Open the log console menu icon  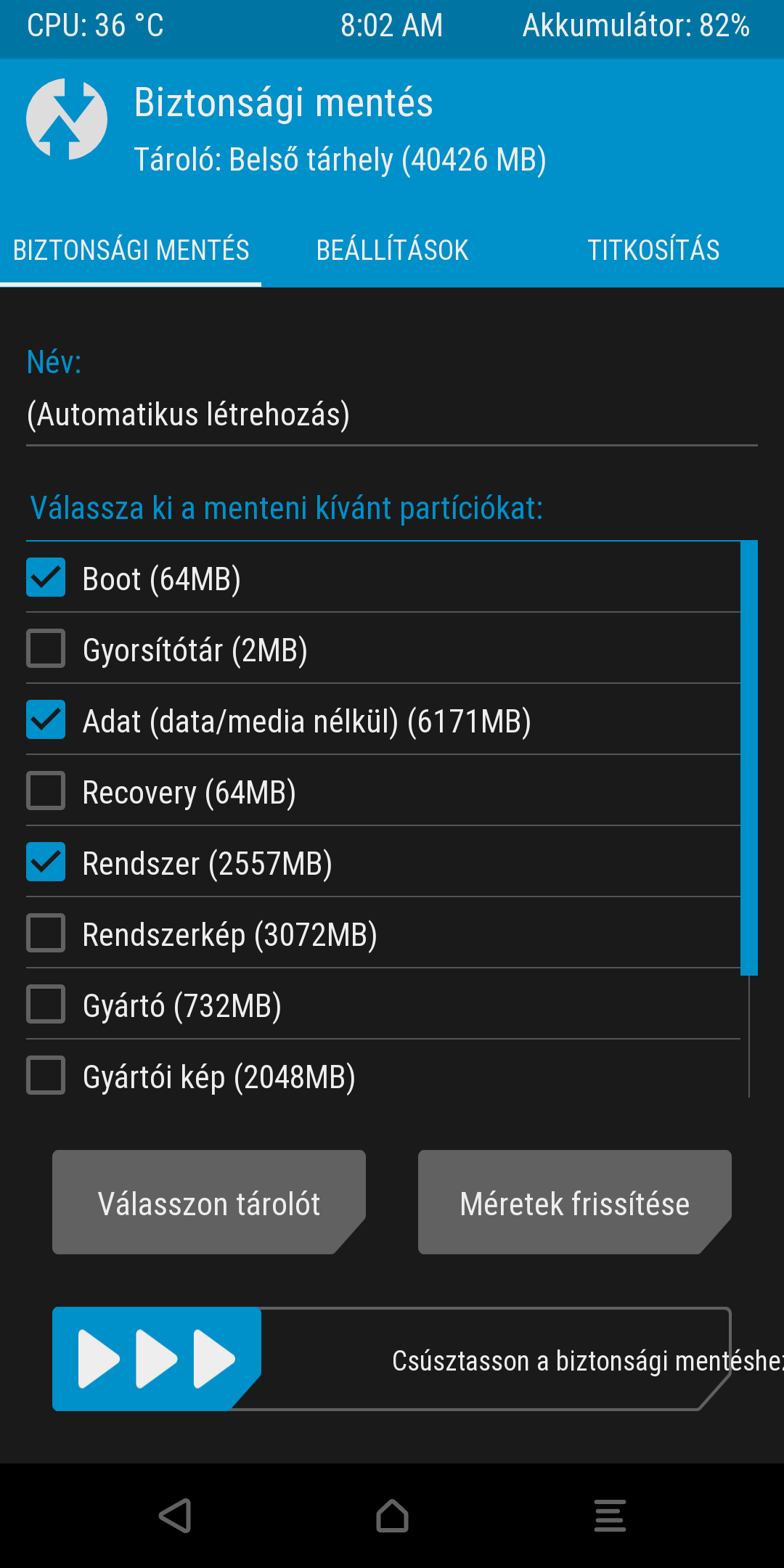[610, 1516]
